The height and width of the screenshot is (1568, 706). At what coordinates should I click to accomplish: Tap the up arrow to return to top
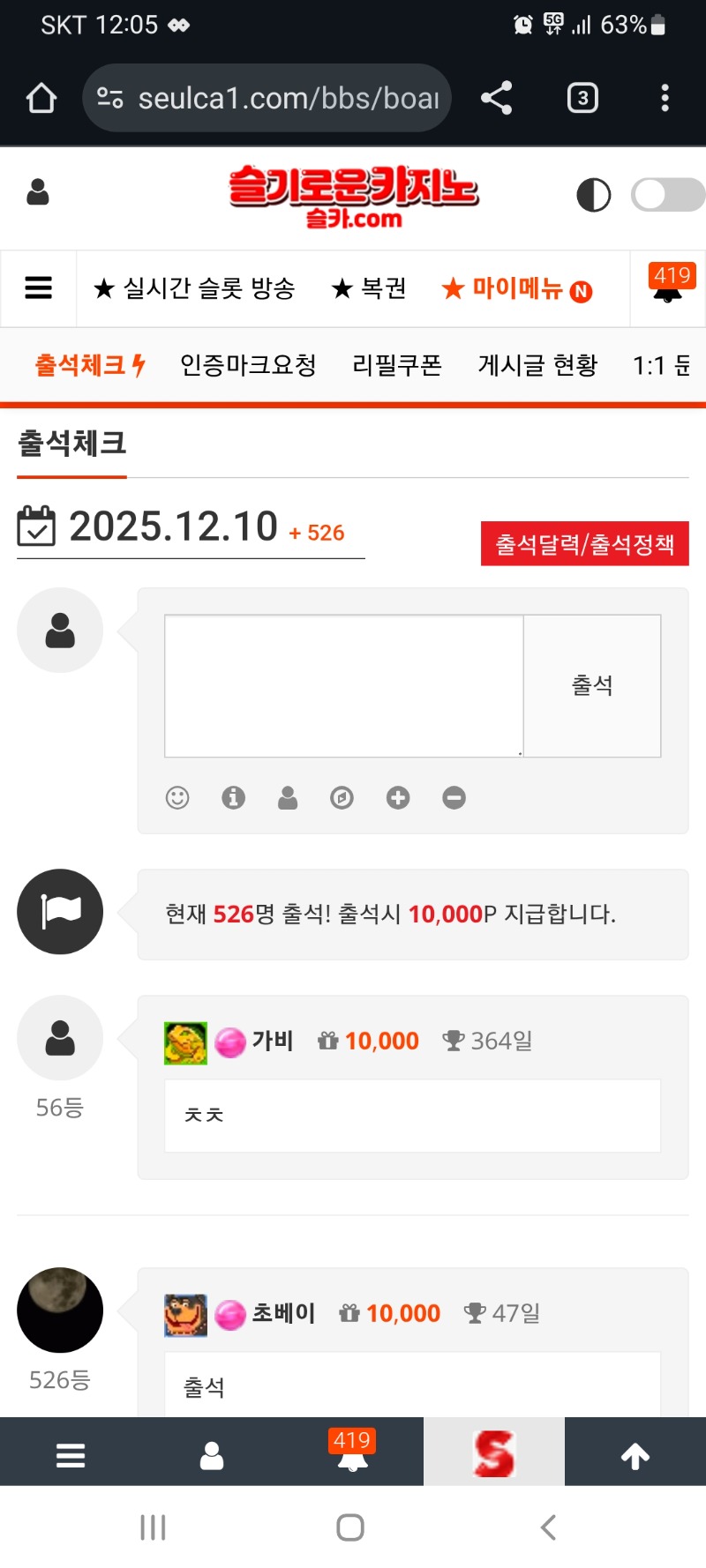[x=635, y=1455]
